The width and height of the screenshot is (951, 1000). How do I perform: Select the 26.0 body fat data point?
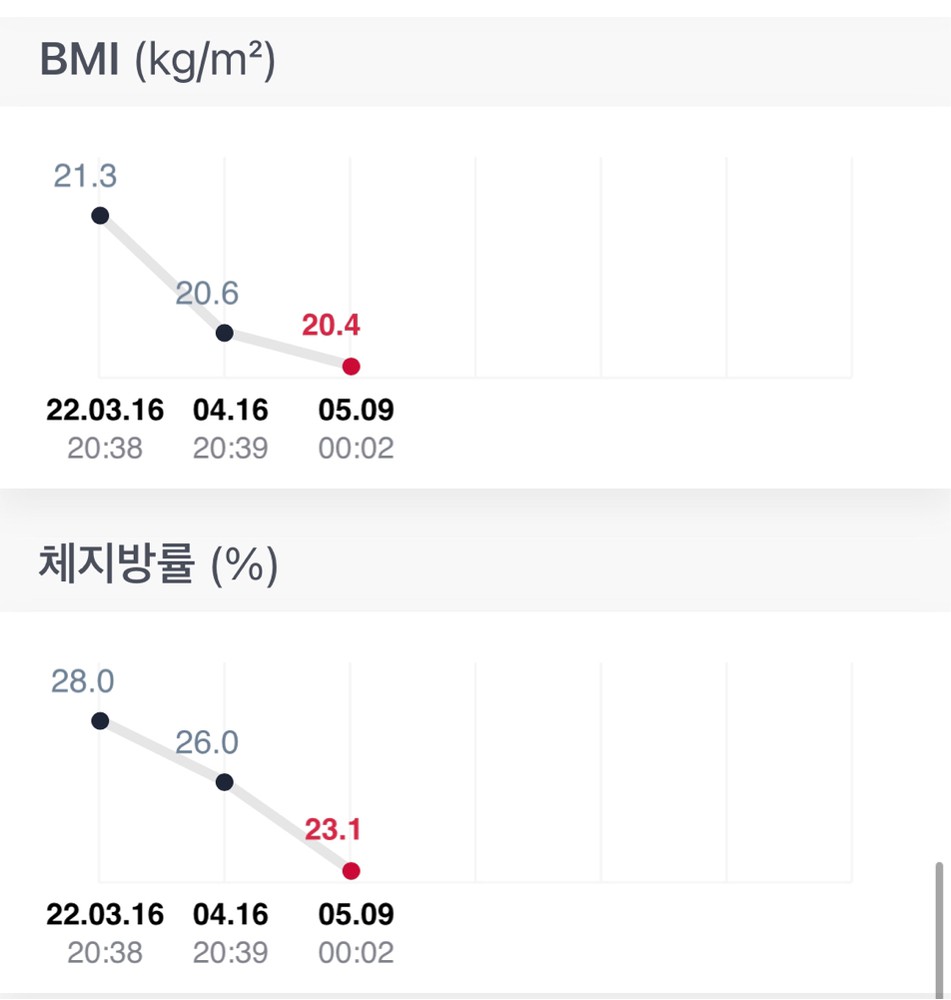pos(225,782)
